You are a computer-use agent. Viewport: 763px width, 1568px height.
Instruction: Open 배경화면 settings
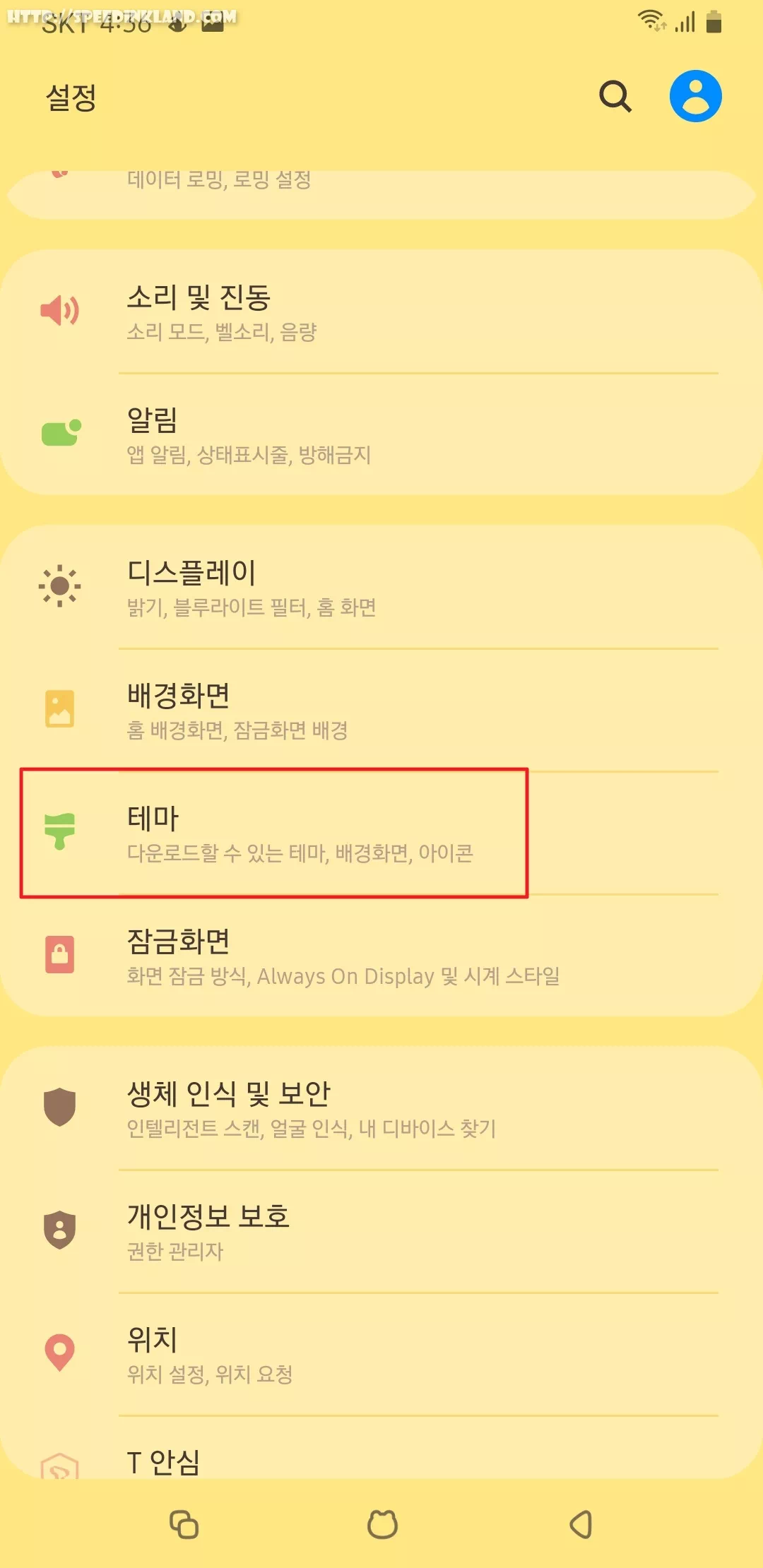(381, 709)
